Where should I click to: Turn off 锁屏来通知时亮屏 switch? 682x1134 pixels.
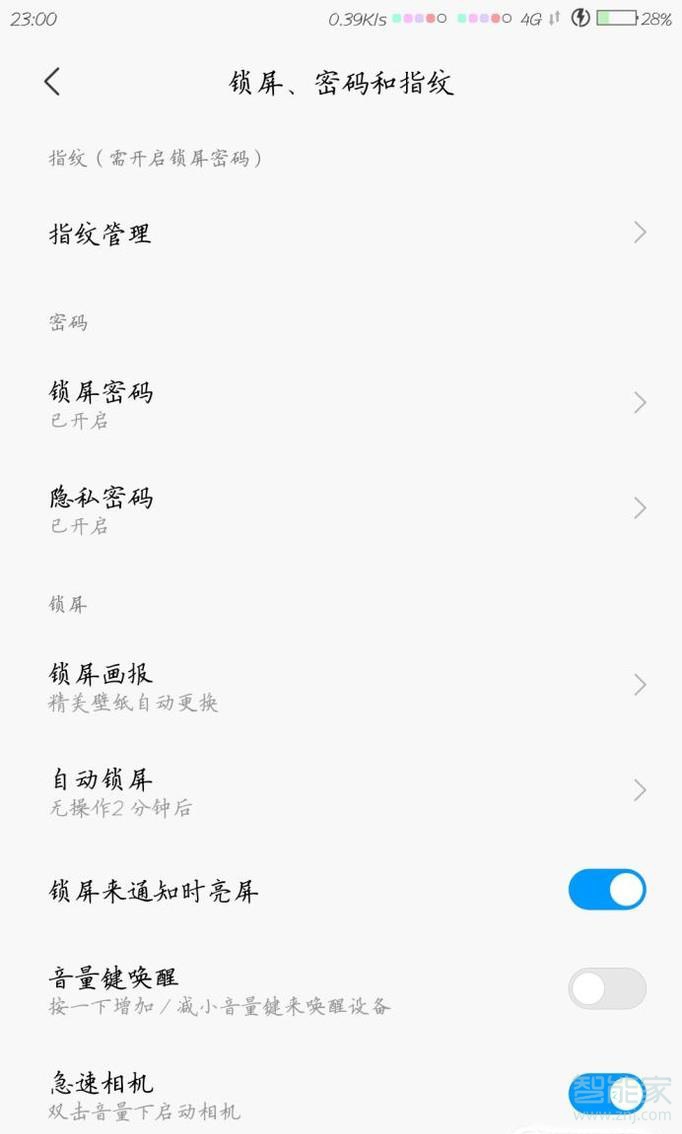pos(607,889)
